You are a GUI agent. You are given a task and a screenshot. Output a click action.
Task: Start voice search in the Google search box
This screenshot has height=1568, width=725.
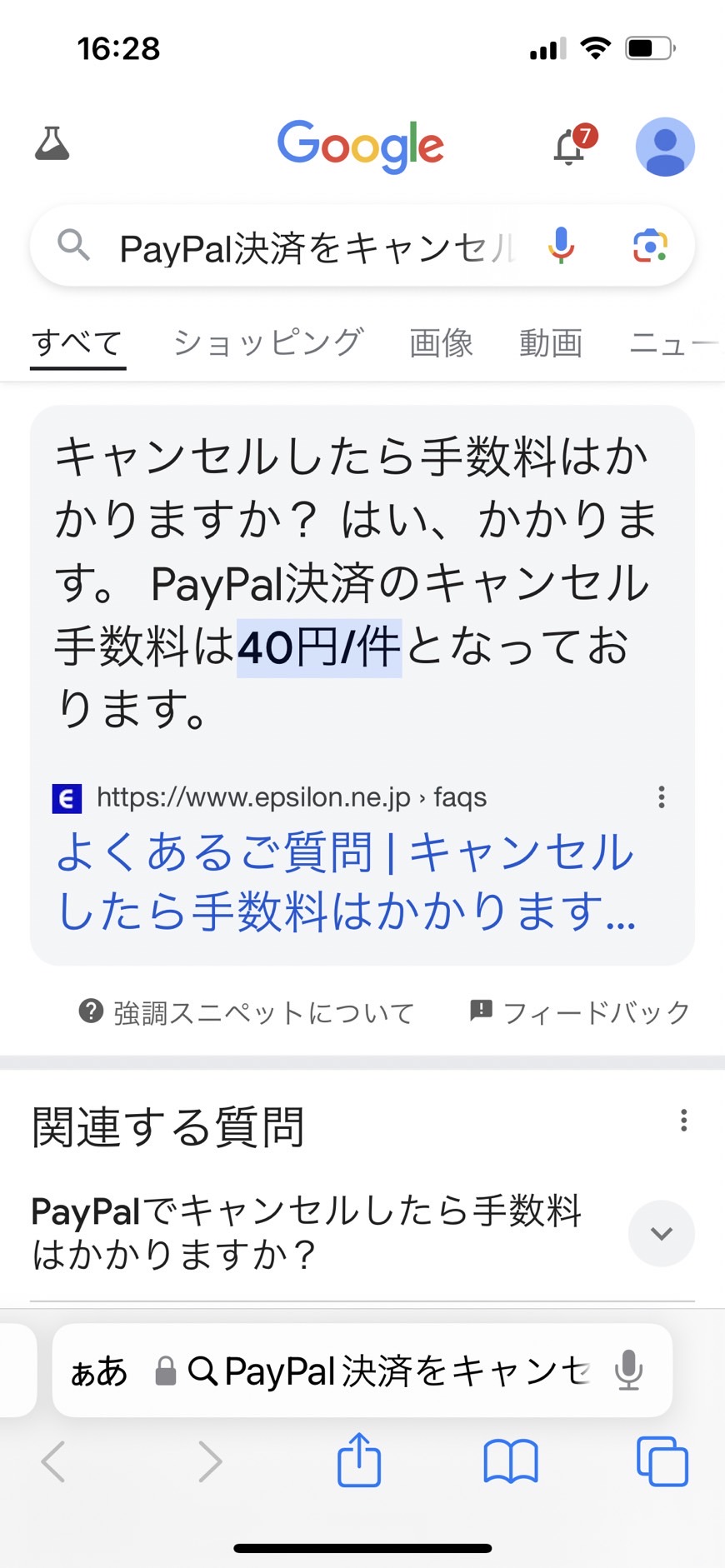pyautogui.click(x=562, y=246)
